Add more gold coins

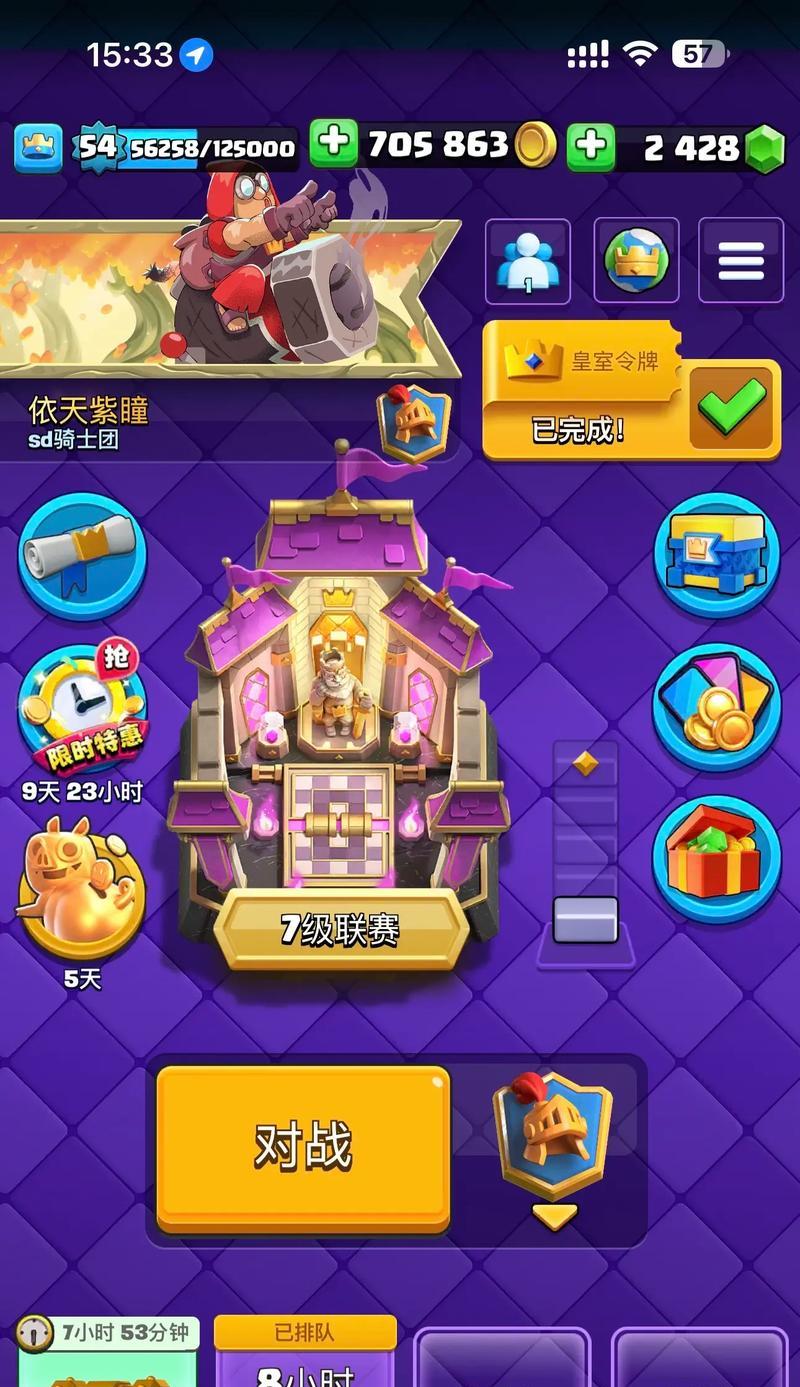pyautogui.click(x=333, y=146)
